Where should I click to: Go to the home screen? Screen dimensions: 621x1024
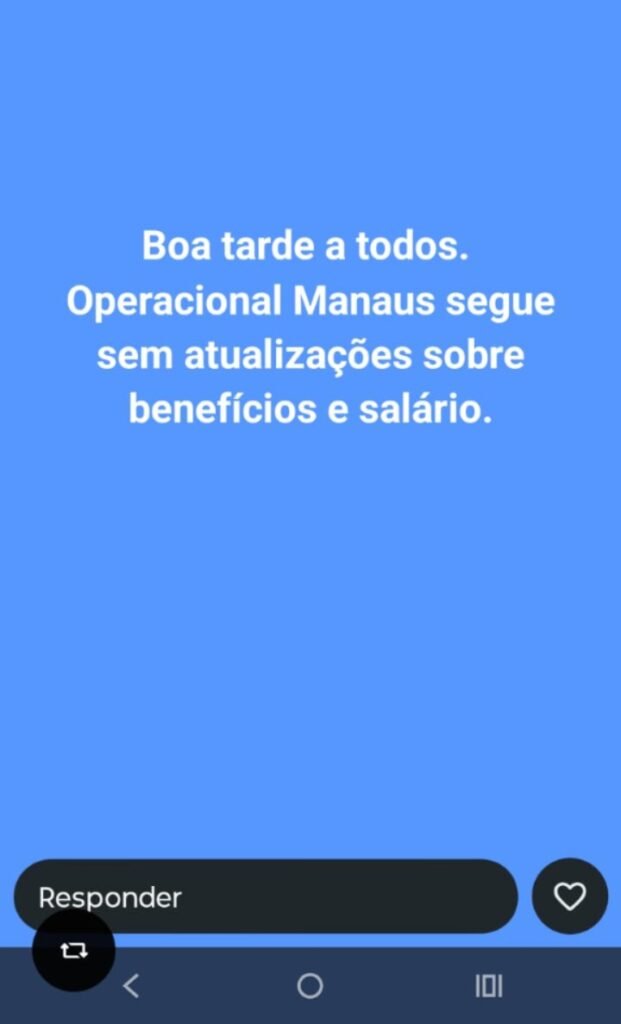pyautogui.click(x=310, y=985)
